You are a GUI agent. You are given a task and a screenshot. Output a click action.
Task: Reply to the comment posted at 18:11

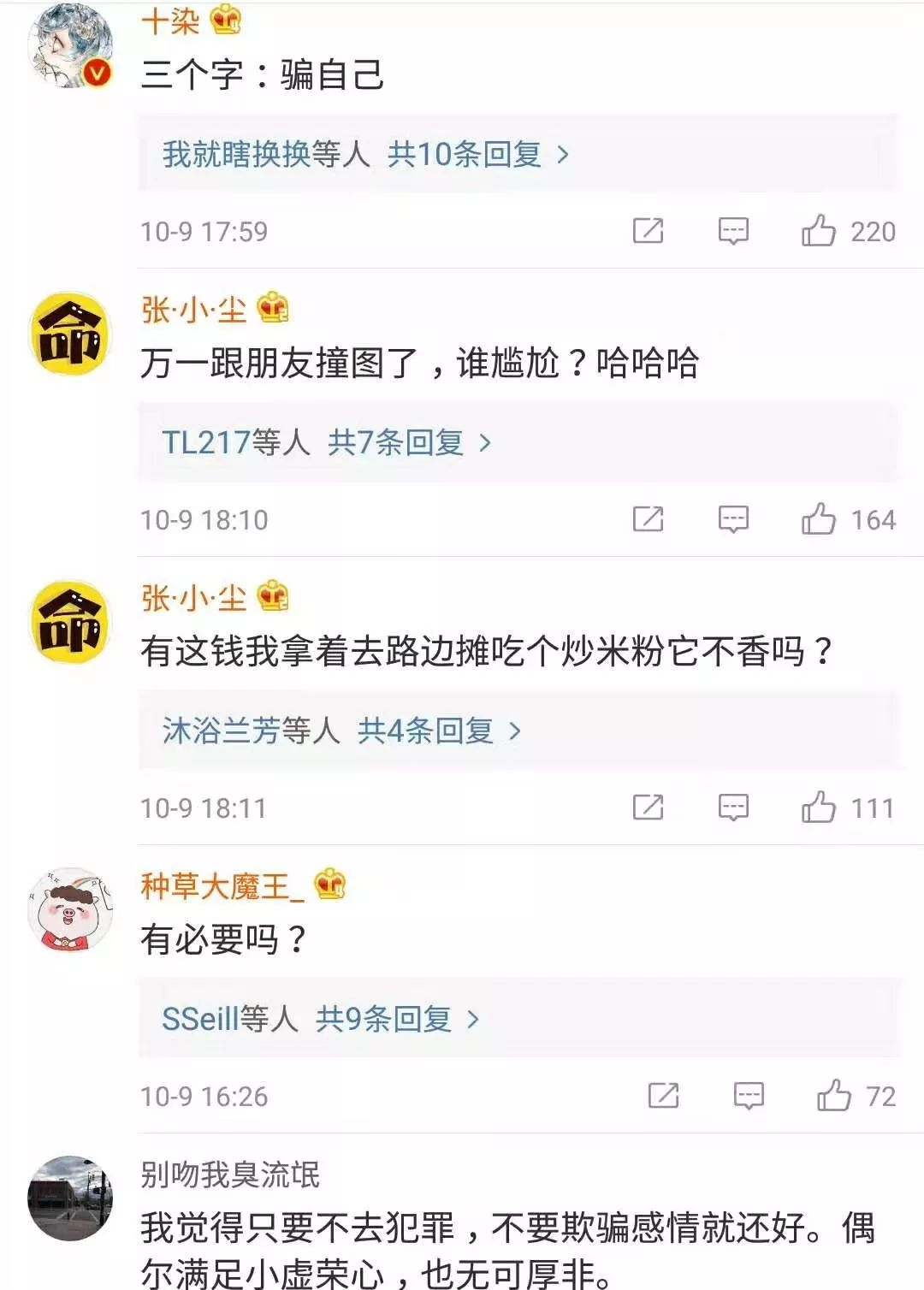[733, 808]
